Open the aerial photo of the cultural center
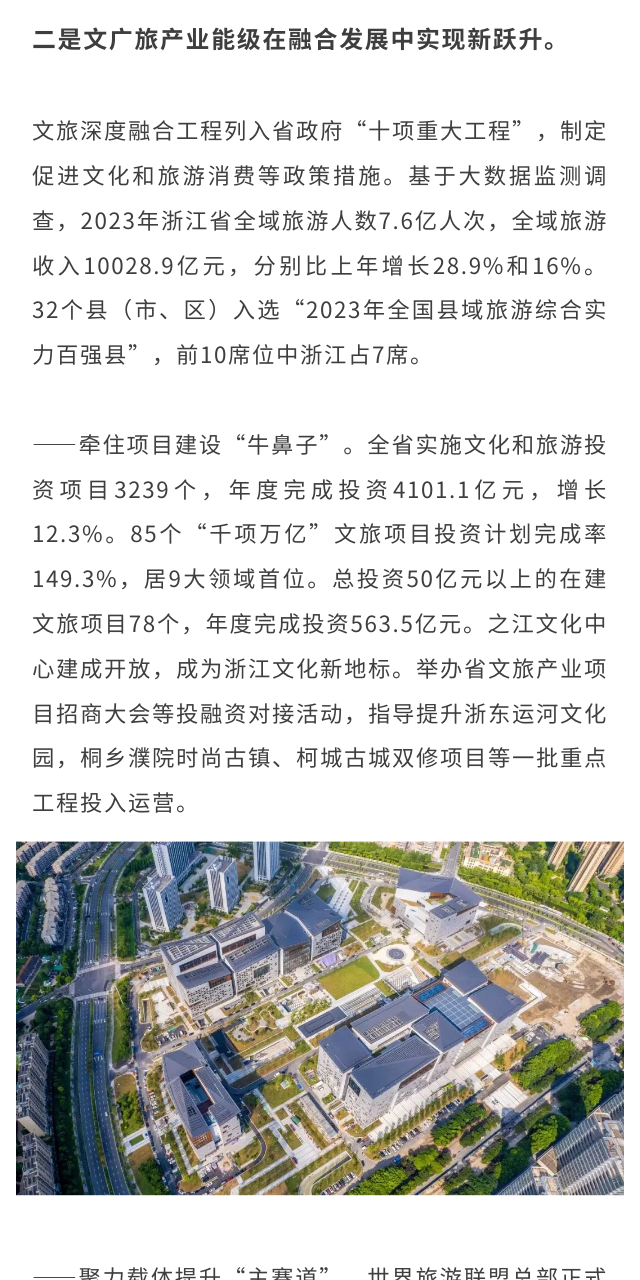This screenshot has width=640, height=1280. pyautogui.click(x=320, y=1018)
